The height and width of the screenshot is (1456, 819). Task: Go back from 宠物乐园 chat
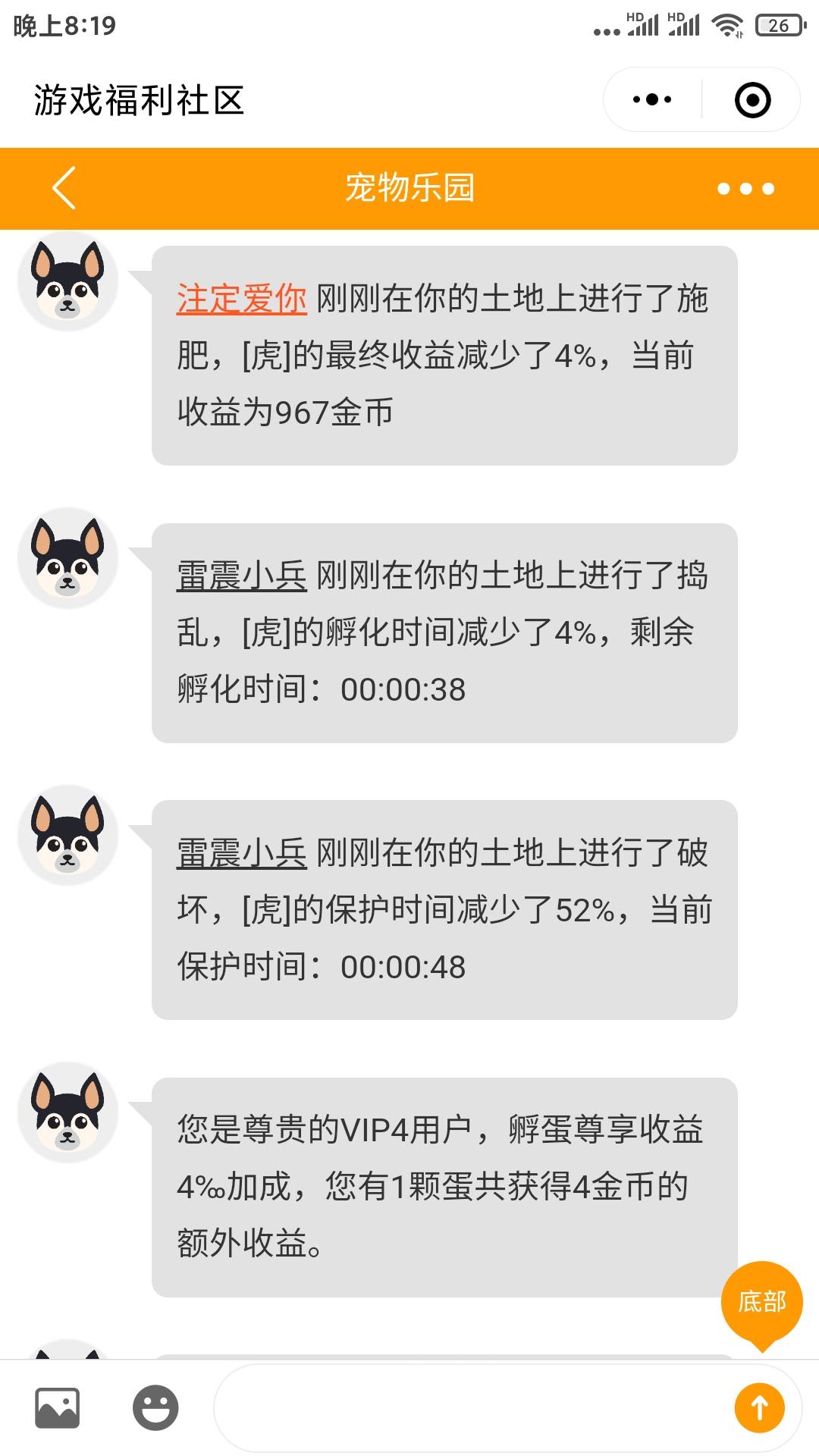64,188
